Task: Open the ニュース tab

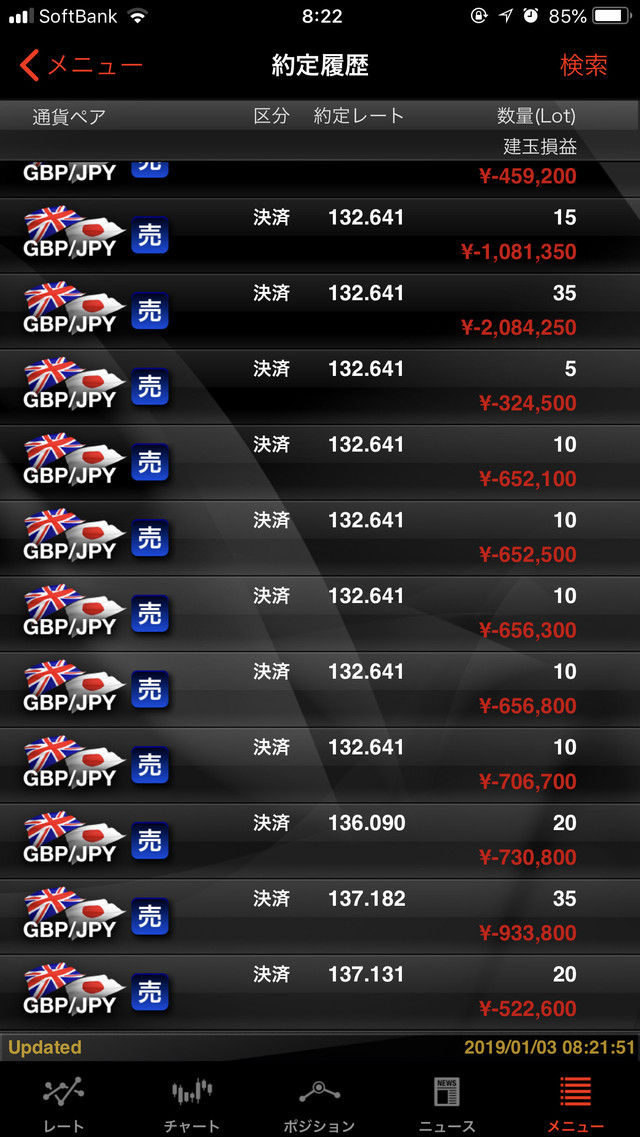Action: click(x=447, y=1105)
